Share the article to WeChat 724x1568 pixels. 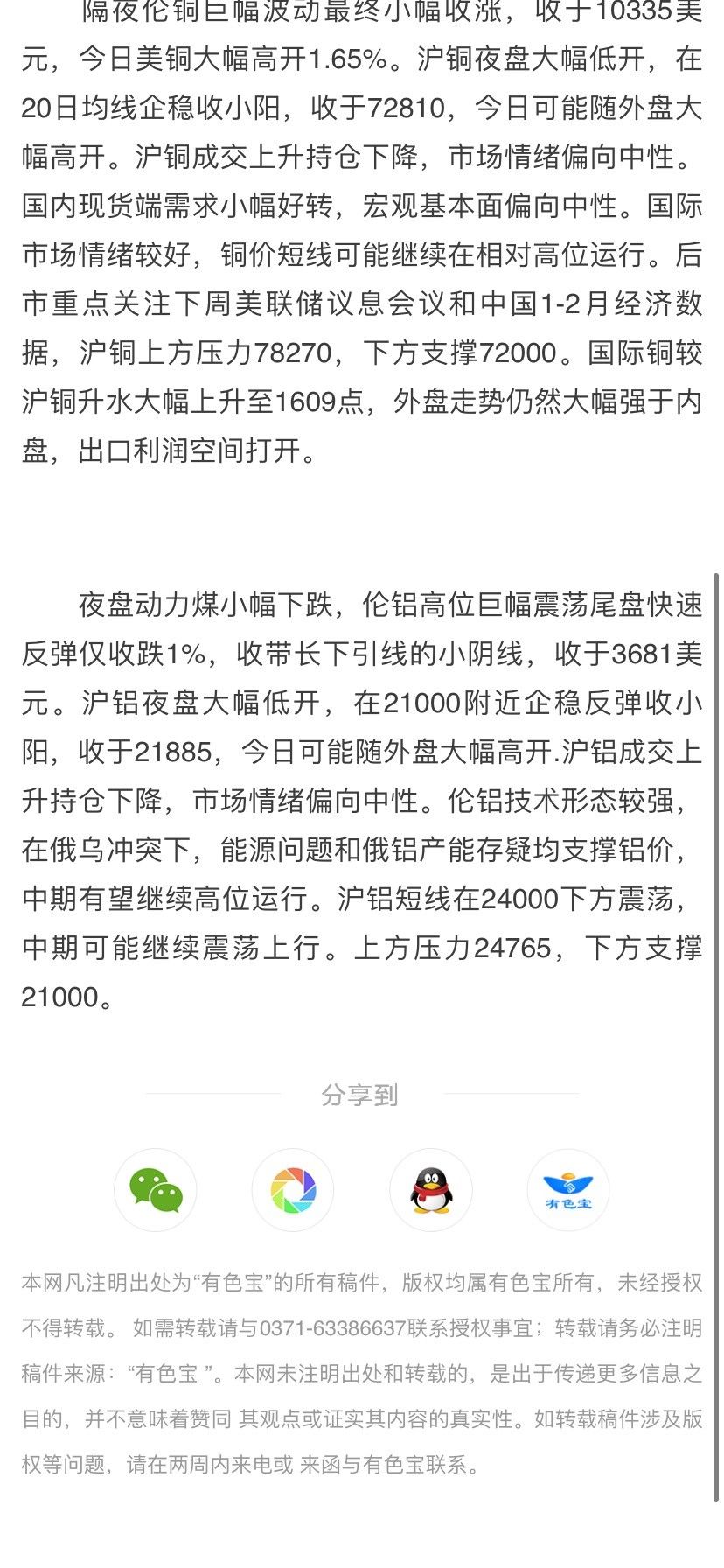coord(156,1190)
